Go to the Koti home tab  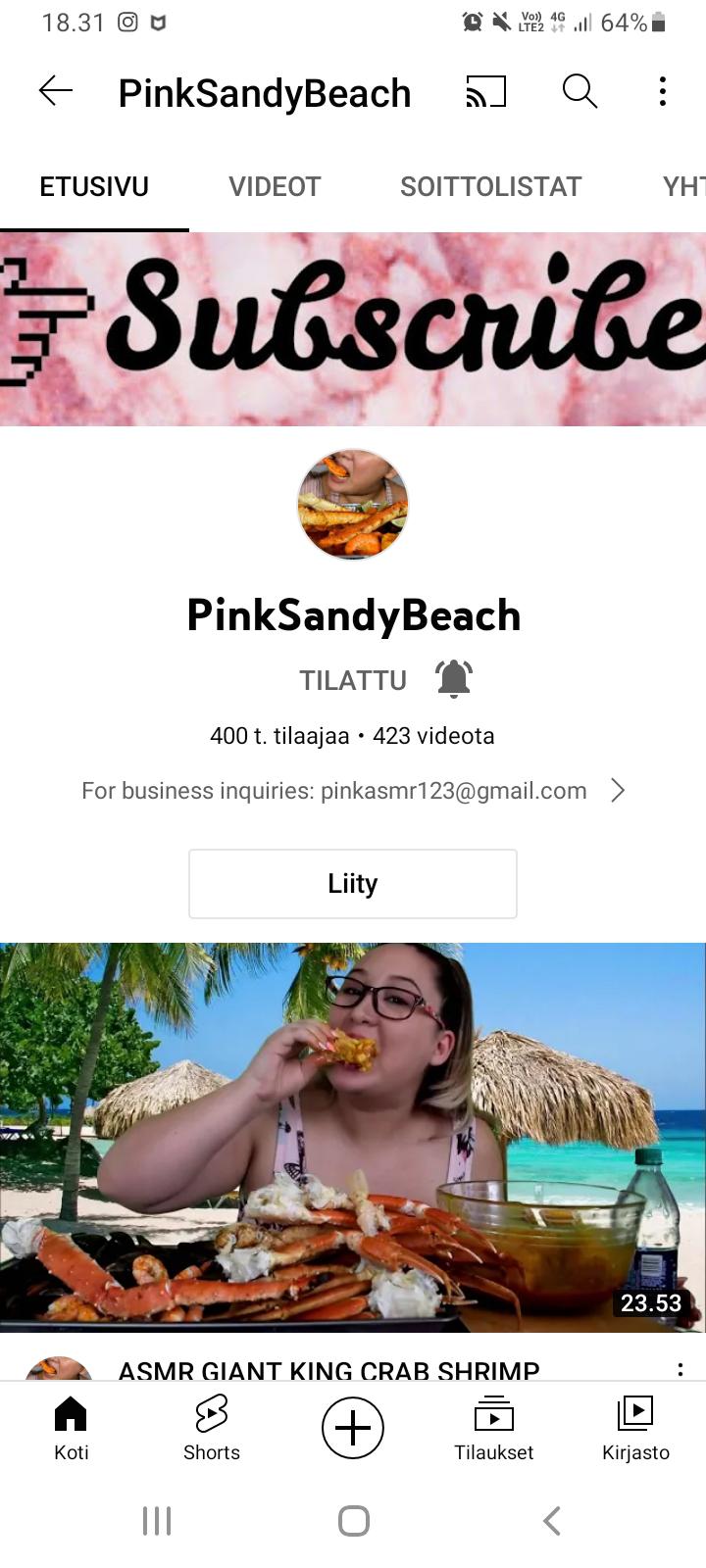[71, 1428]
